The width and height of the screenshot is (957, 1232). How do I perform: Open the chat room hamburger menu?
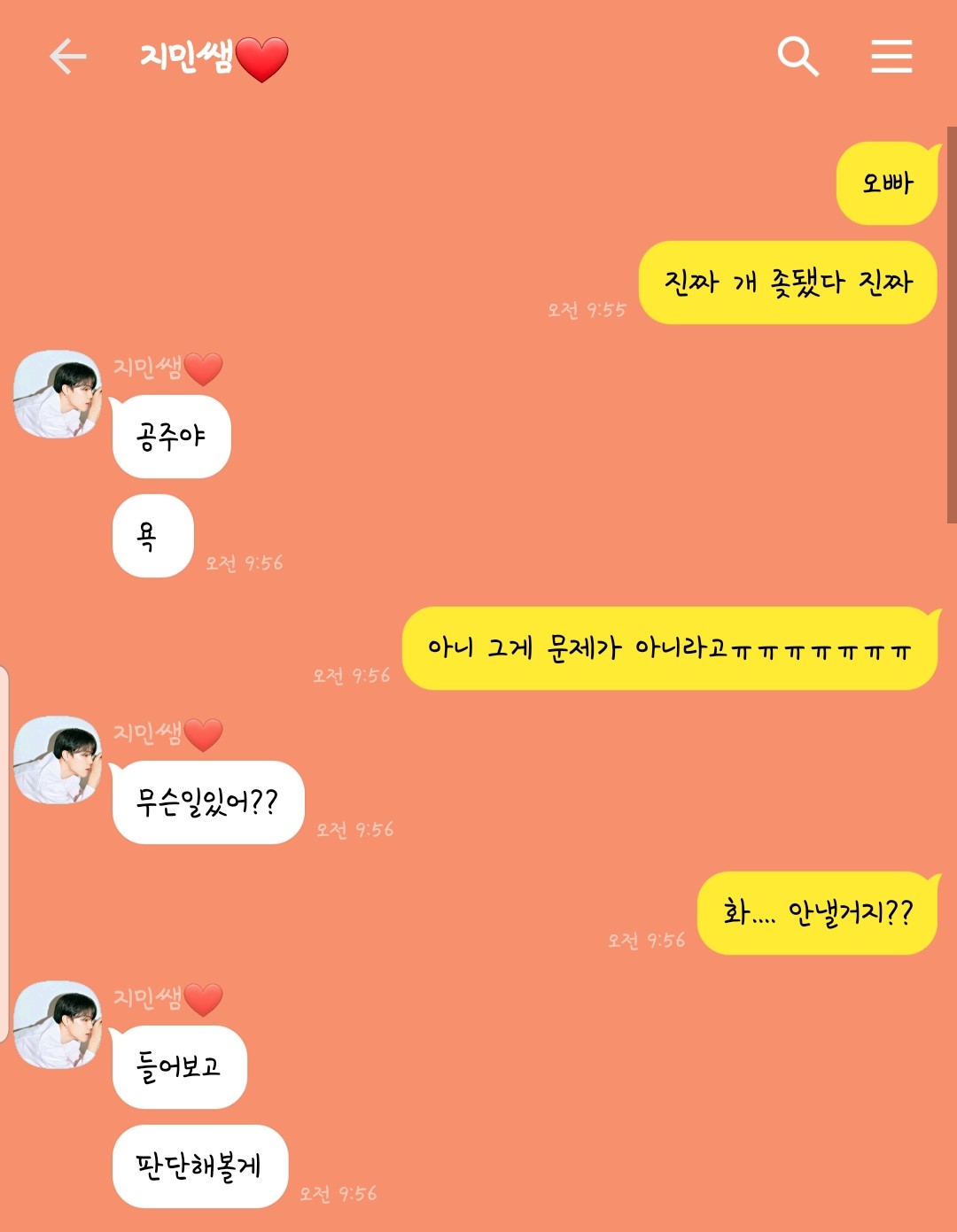891,57
